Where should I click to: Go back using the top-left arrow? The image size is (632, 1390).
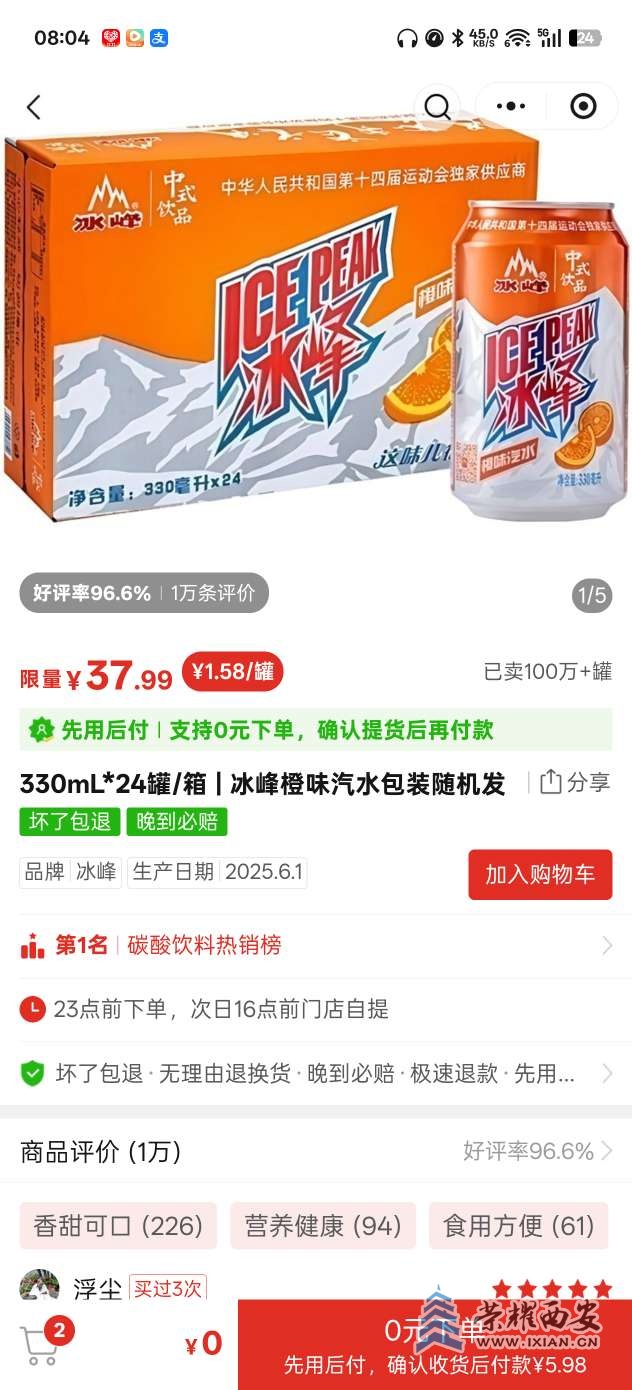click(x=34, y=107)
